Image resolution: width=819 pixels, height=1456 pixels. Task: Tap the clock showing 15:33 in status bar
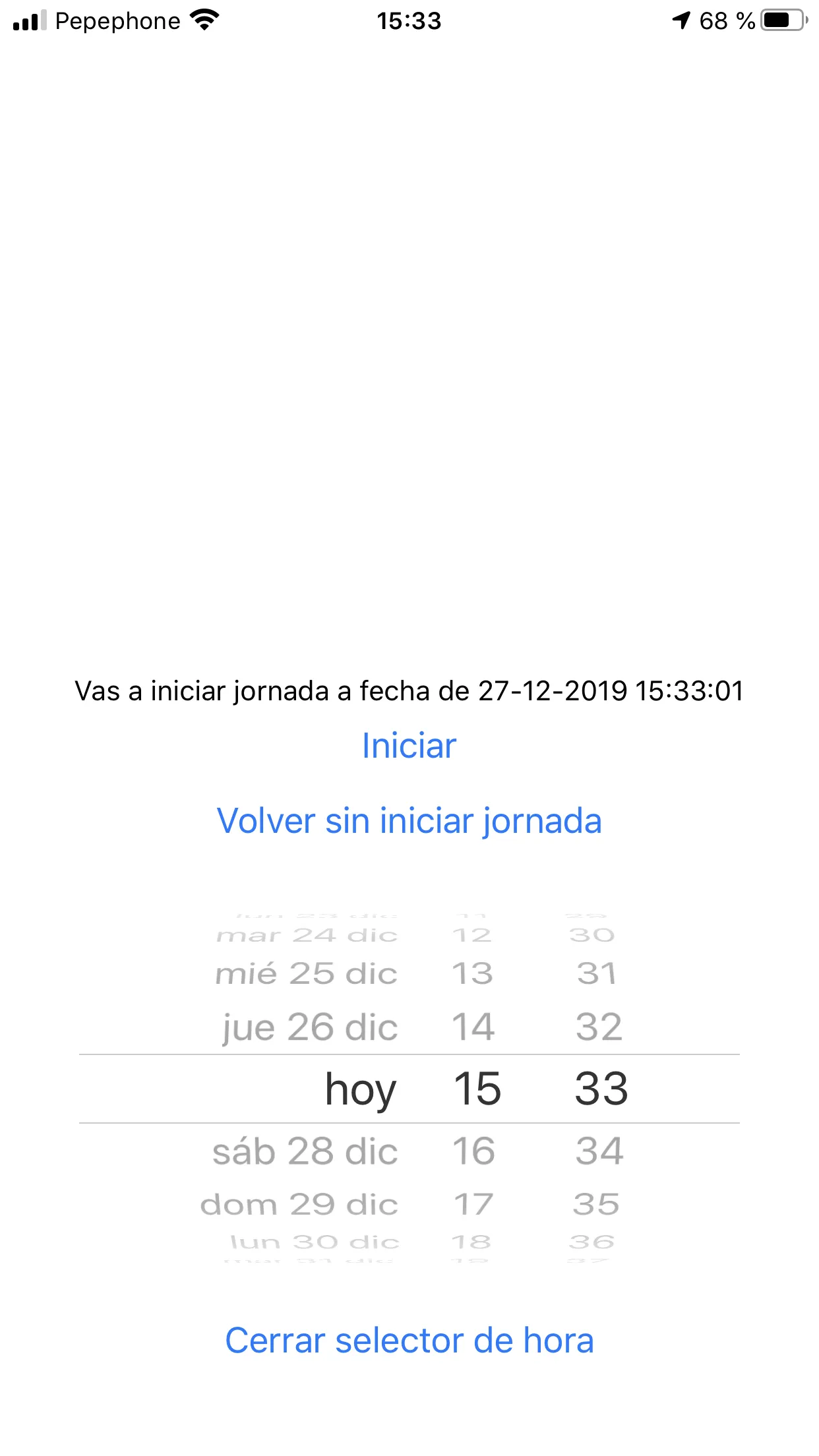point(409,20)
